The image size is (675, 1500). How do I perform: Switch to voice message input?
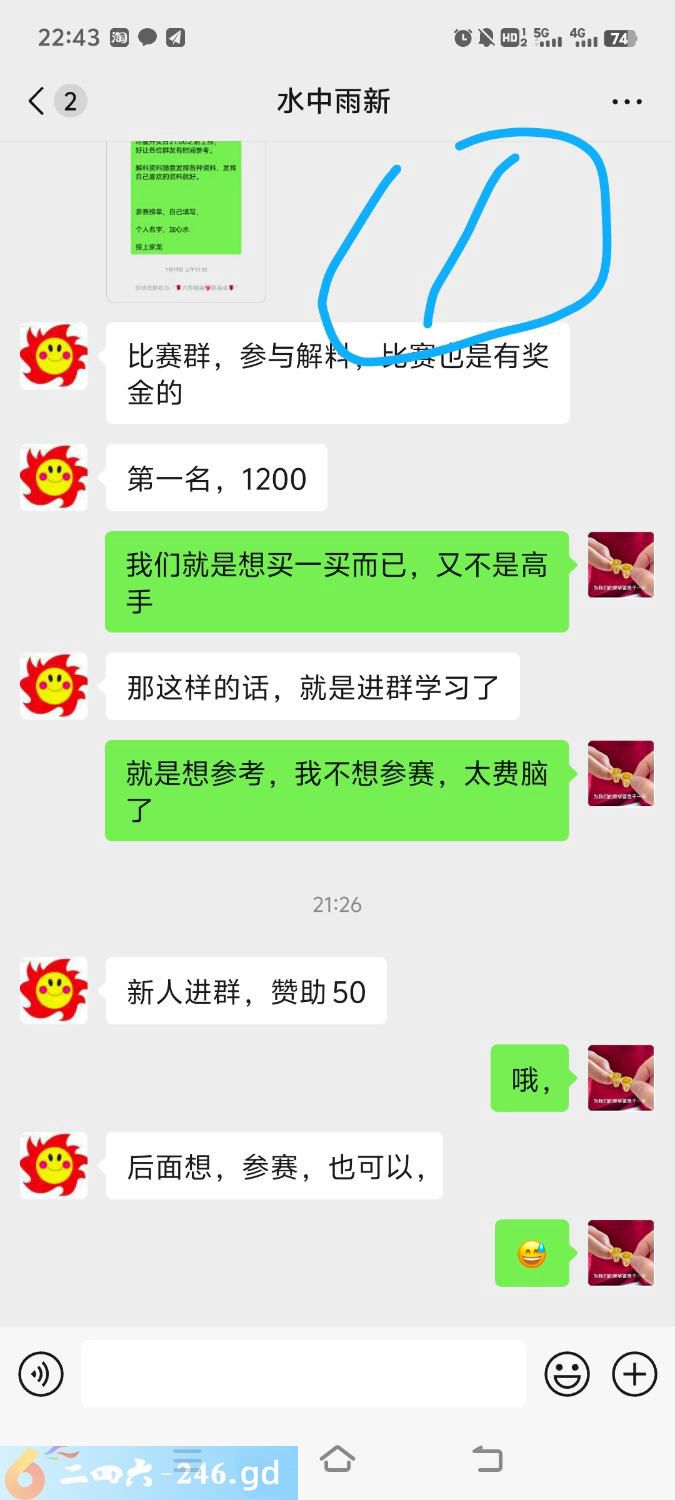[41, 1374]
